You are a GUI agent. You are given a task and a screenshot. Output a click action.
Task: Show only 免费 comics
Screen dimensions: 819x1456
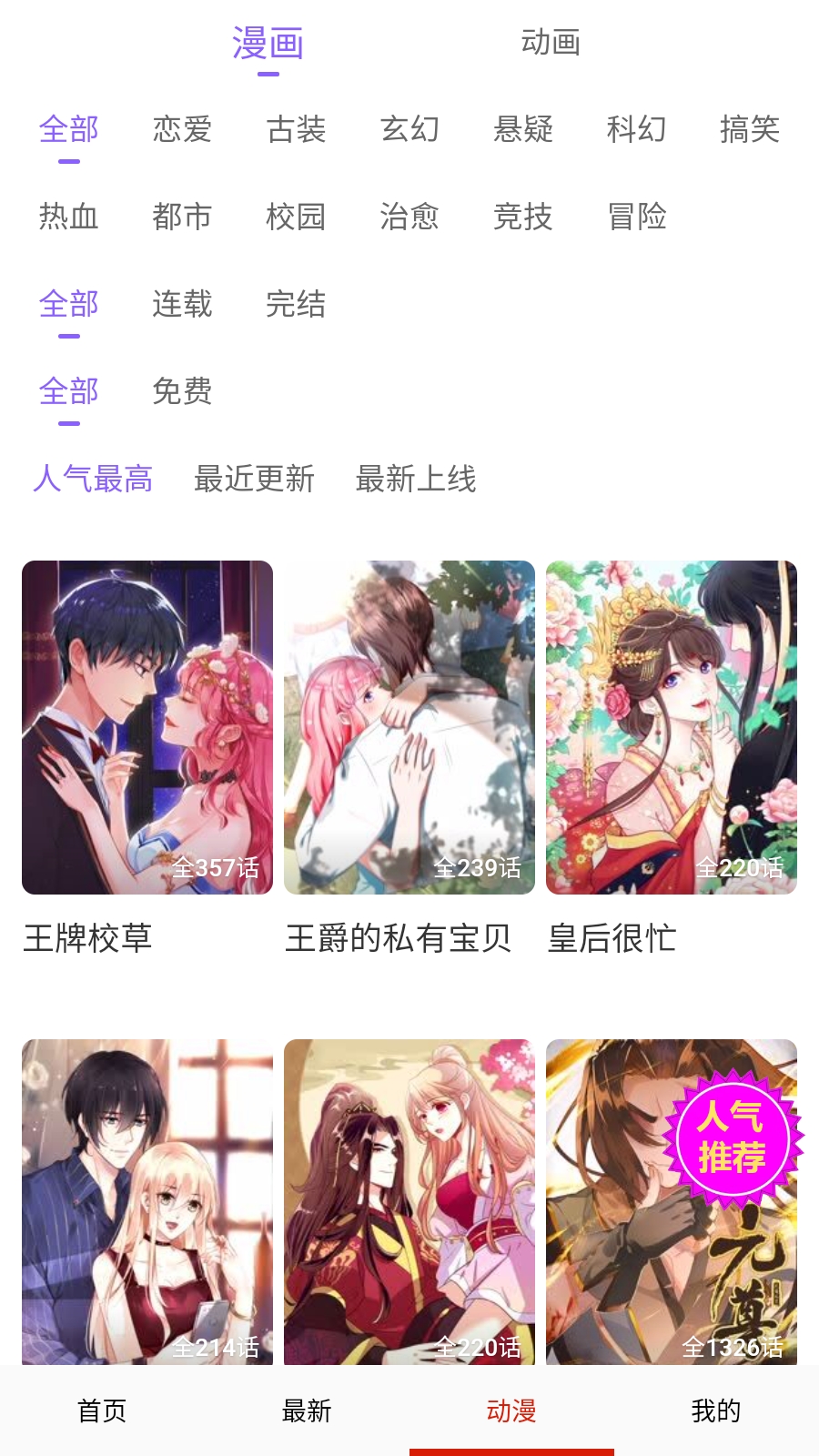[182, 391]
